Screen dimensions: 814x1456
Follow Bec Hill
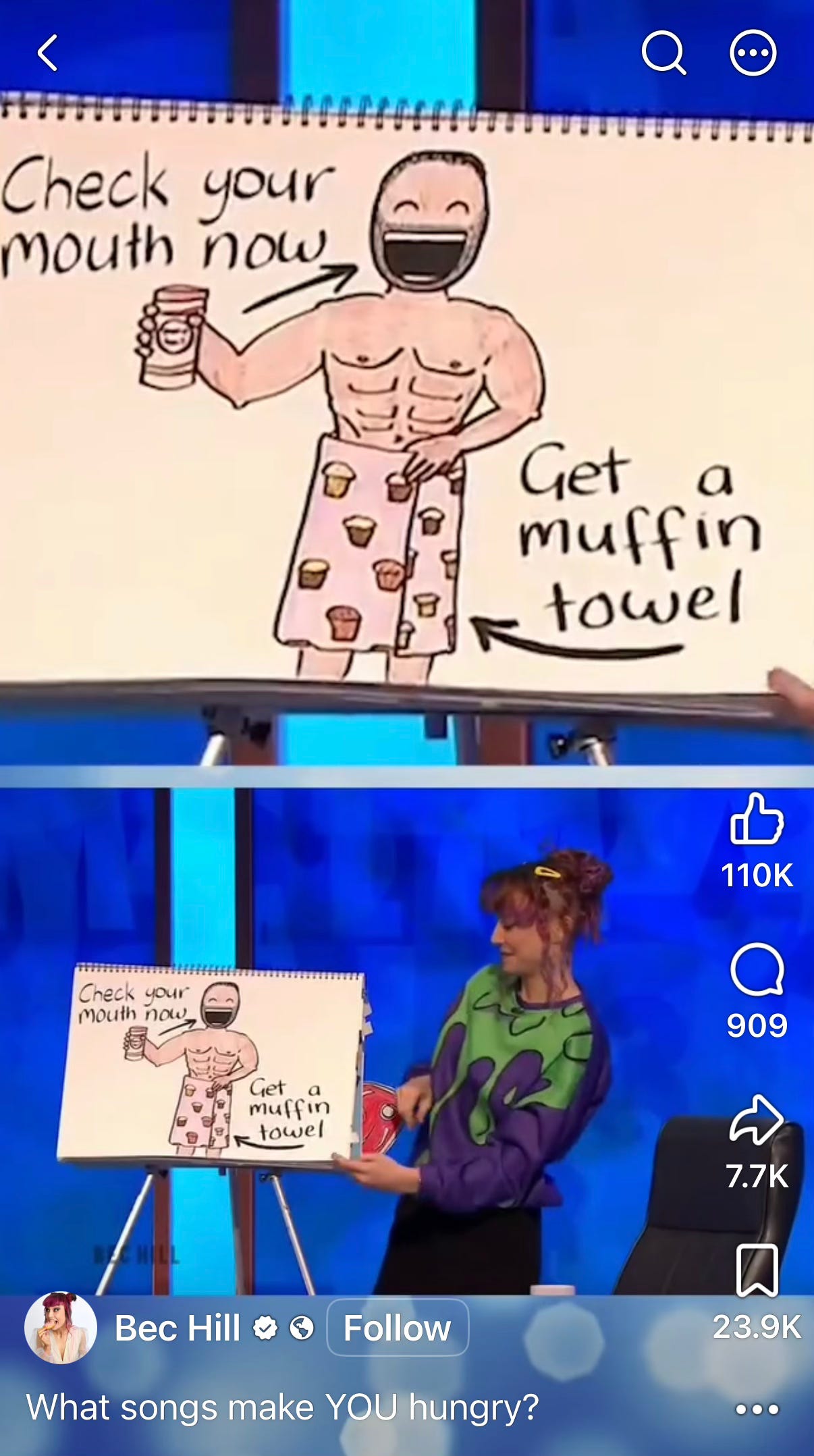[398, 1328]
